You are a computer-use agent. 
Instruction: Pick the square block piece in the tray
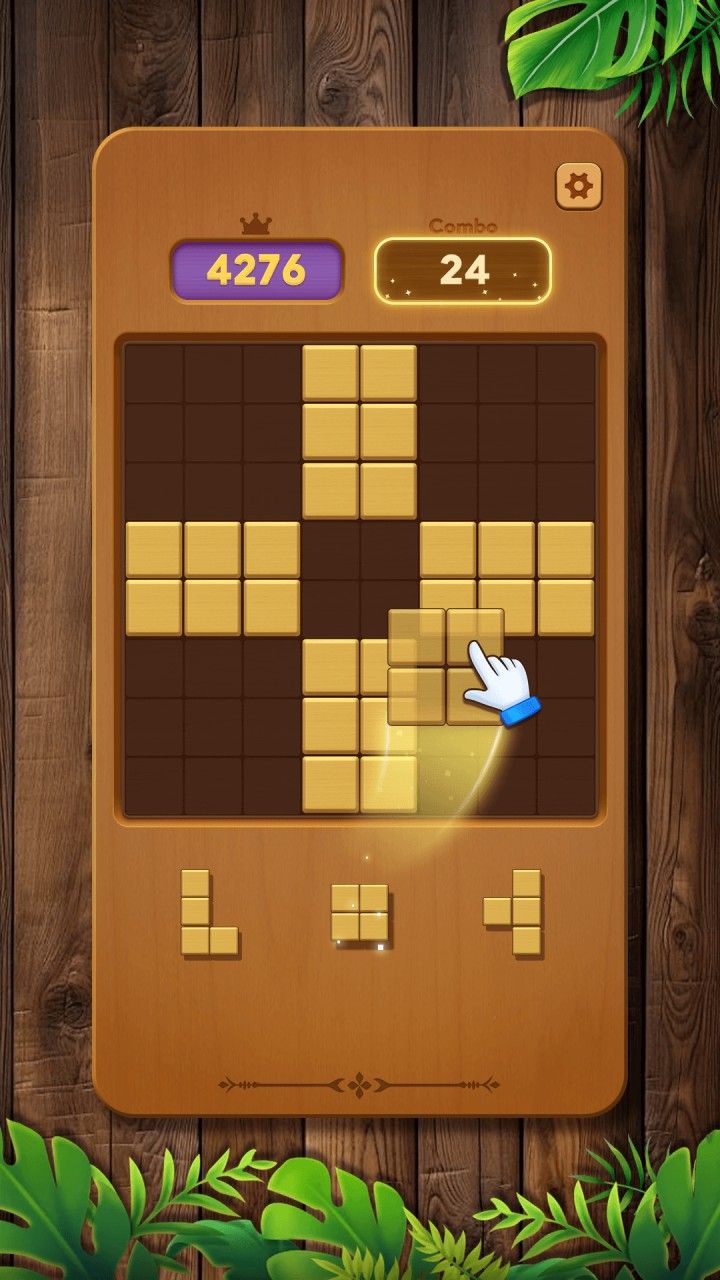(360, 913)
